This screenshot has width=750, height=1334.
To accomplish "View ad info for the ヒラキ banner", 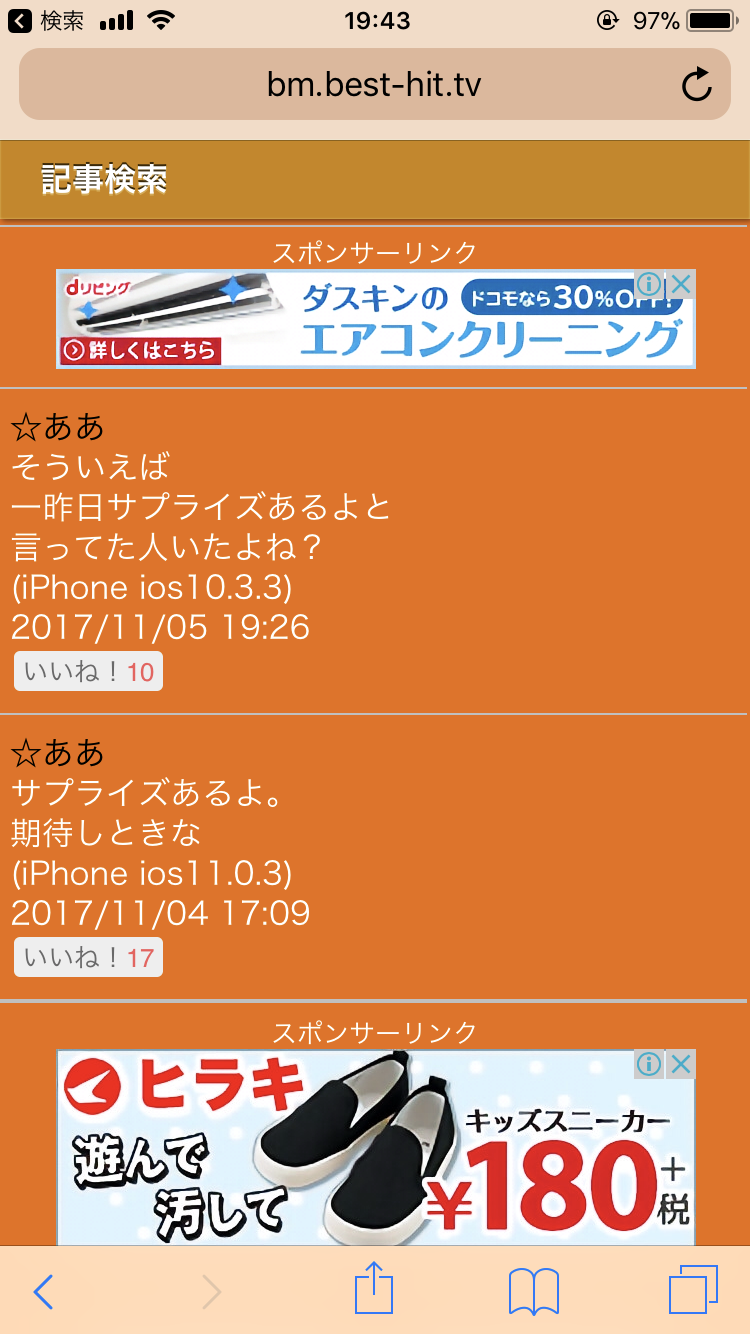I will tap(649, 1064).
